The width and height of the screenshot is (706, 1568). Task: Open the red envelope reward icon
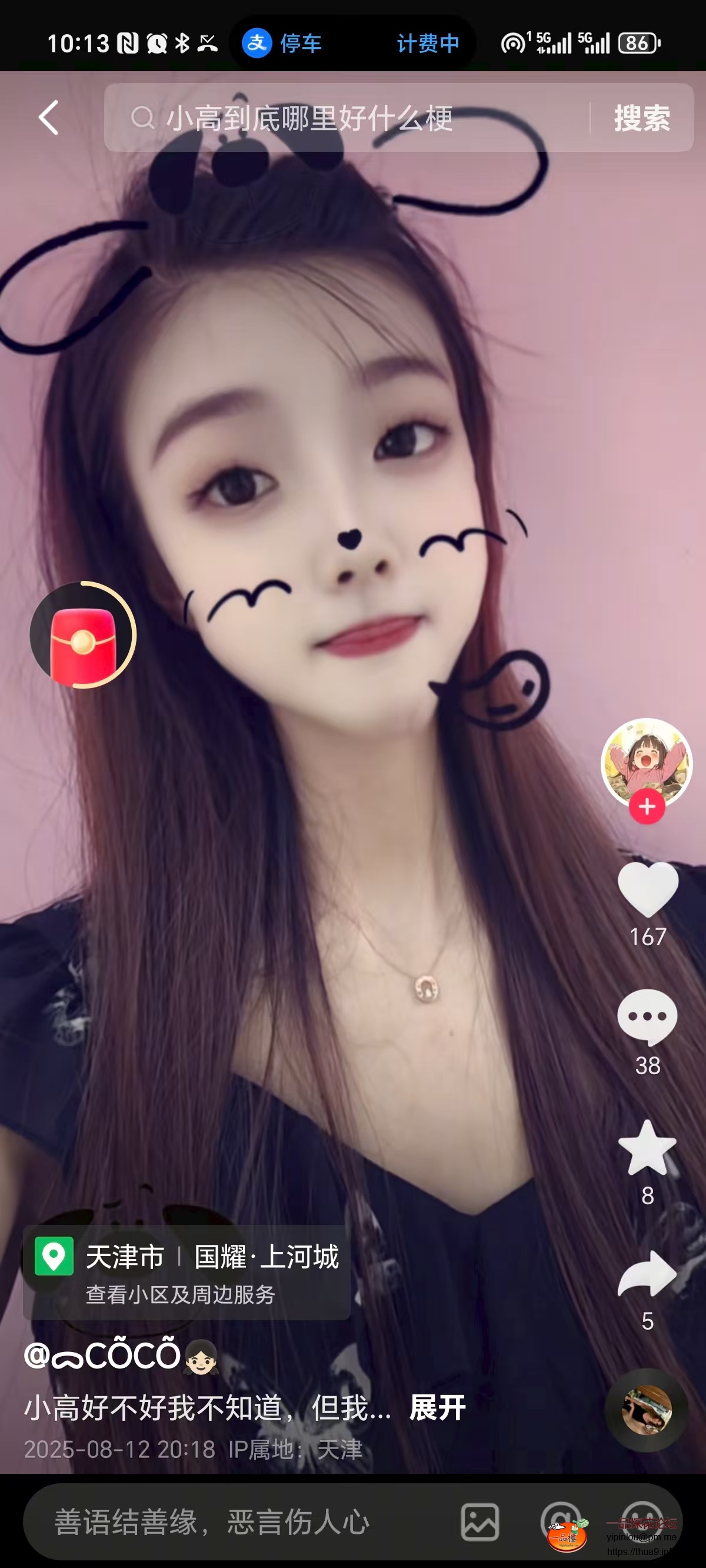[x=83, y=635]
